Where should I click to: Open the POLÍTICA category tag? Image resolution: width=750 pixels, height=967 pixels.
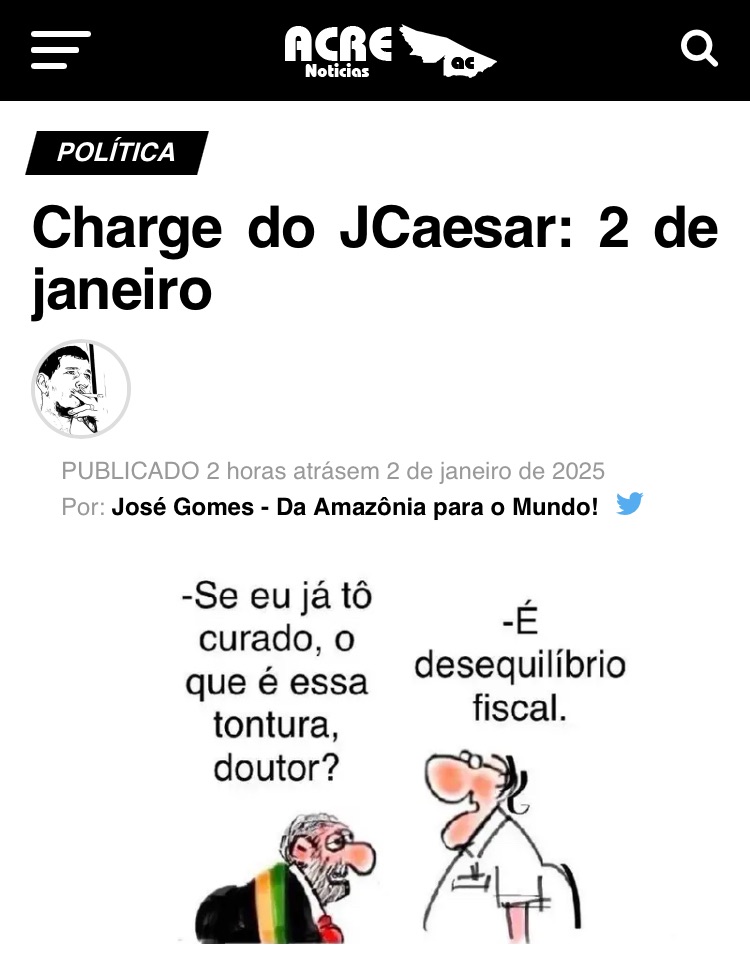click(116, 153)
